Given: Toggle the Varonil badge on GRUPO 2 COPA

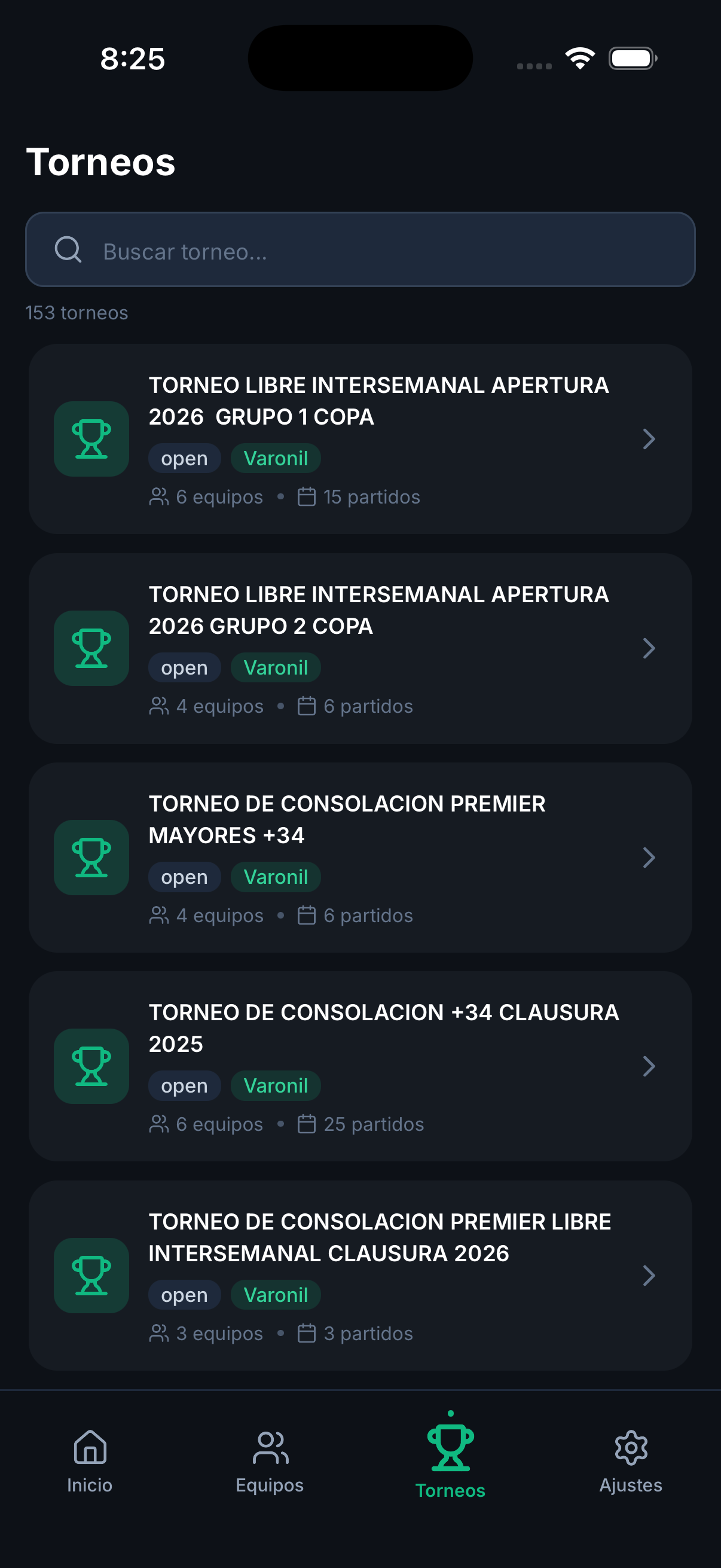Looking at the screenshot, I should pos(276,667).
